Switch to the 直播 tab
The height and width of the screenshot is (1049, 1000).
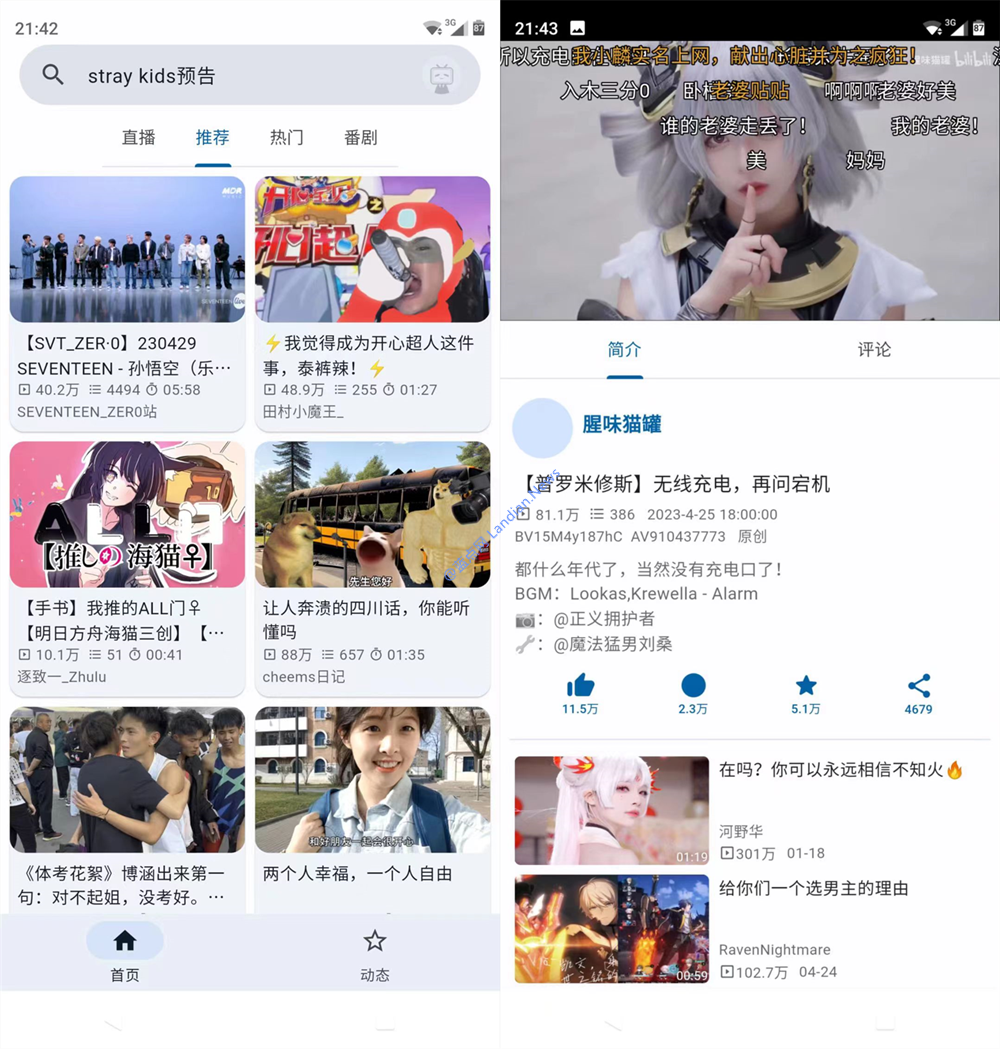[138, 138]
